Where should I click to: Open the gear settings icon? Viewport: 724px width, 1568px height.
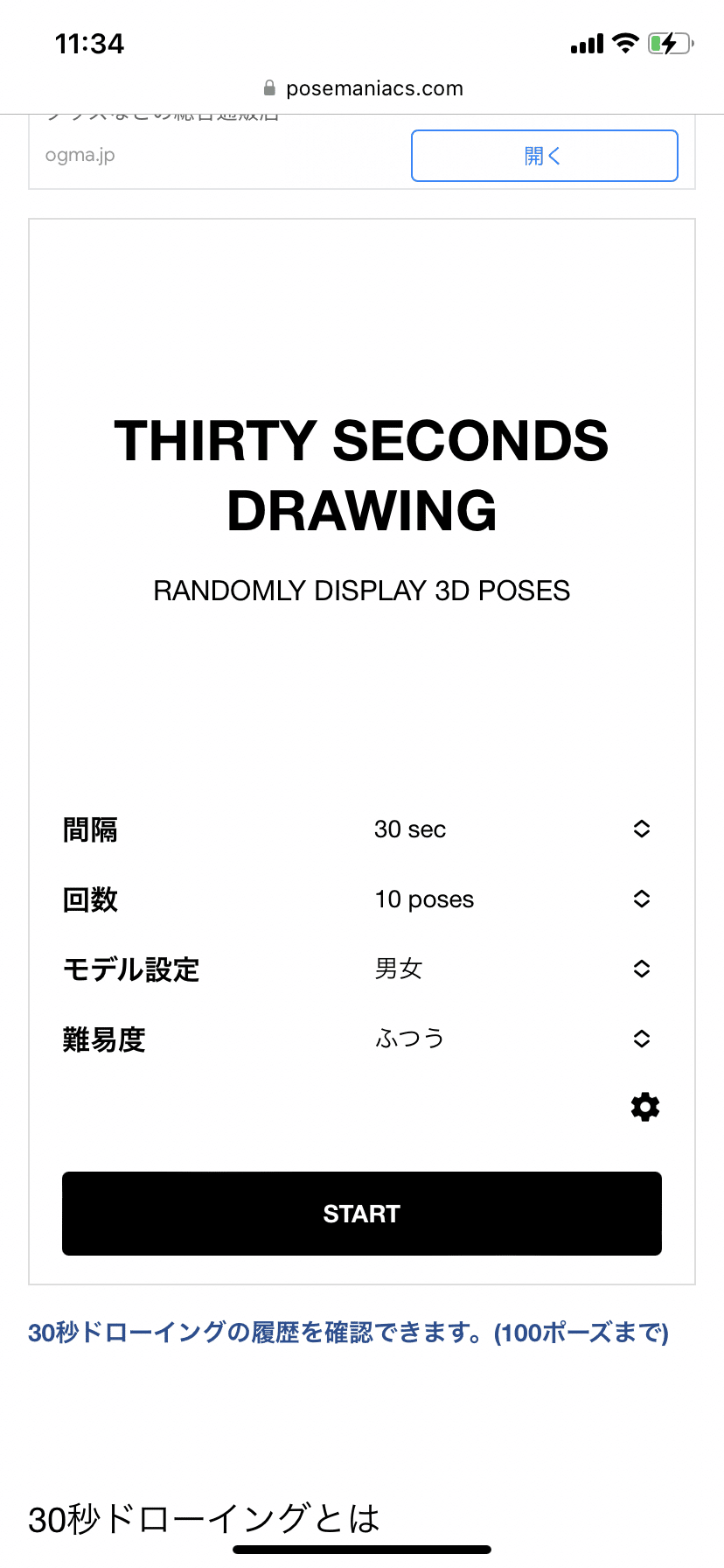pos(645,1107)
